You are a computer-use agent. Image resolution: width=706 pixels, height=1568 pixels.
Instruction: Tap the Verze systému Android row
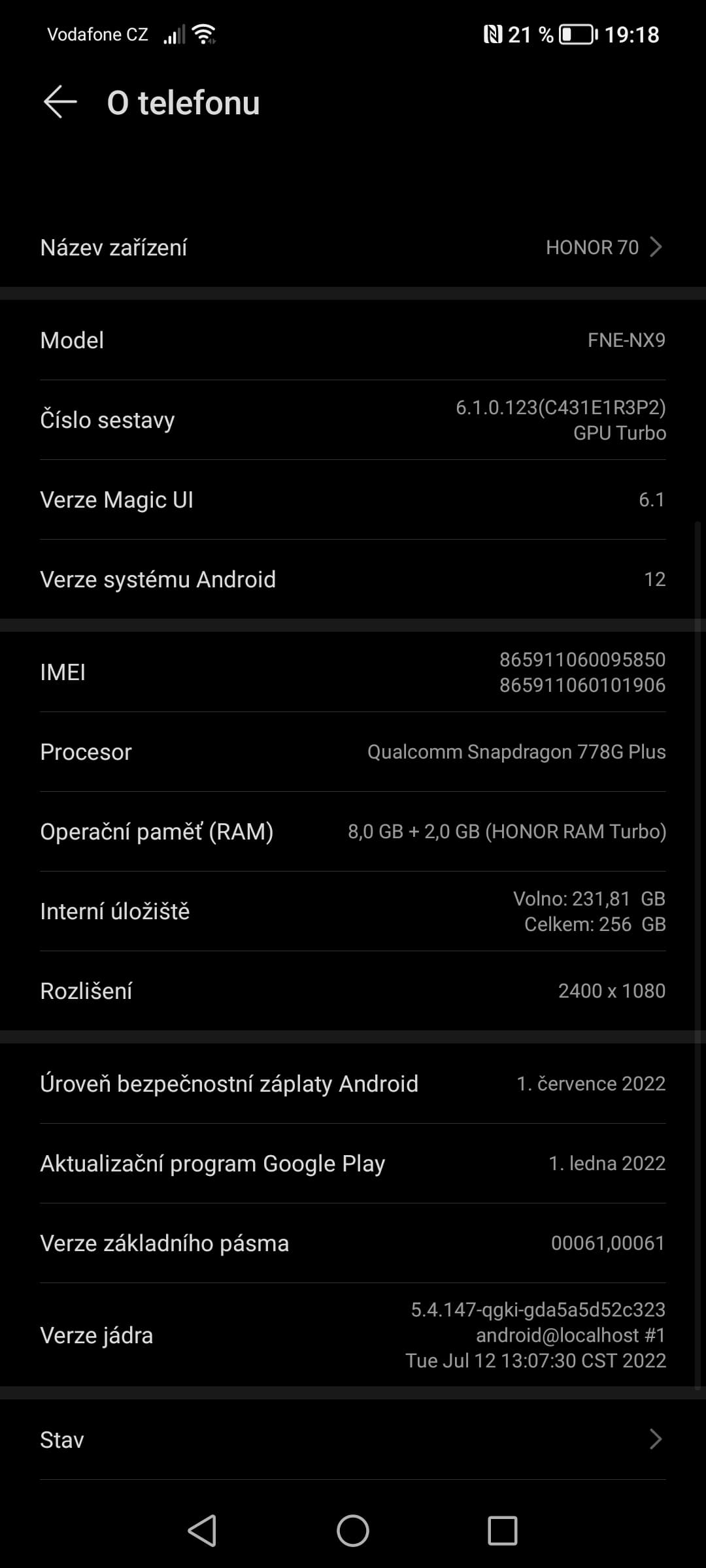click(353, 580)
